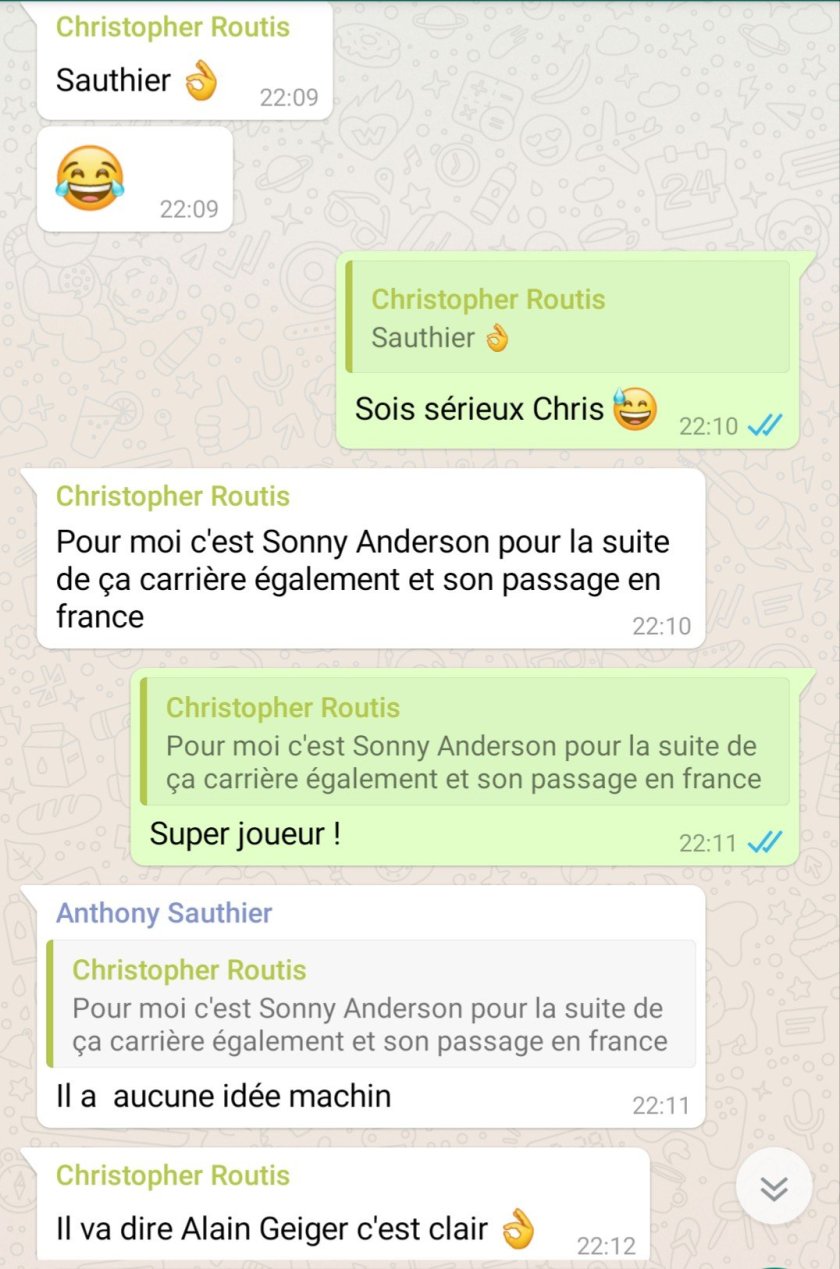Open quoted Sonny Anderson message above "Super joueur !"
Image resolution: width=840 pixels, height=1269 pixels.
coord(464,742)
